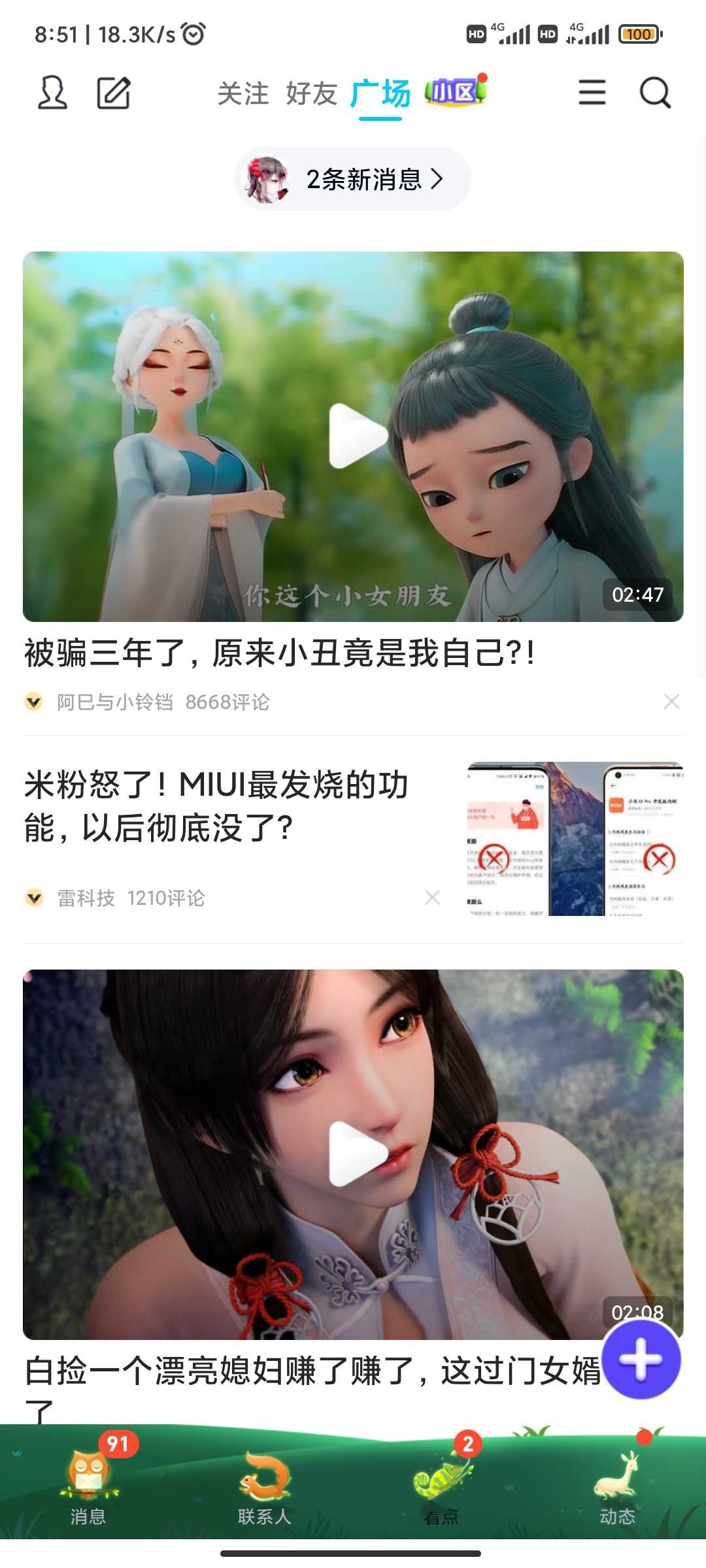Tap the purple plus floating button

[641, 1359]
